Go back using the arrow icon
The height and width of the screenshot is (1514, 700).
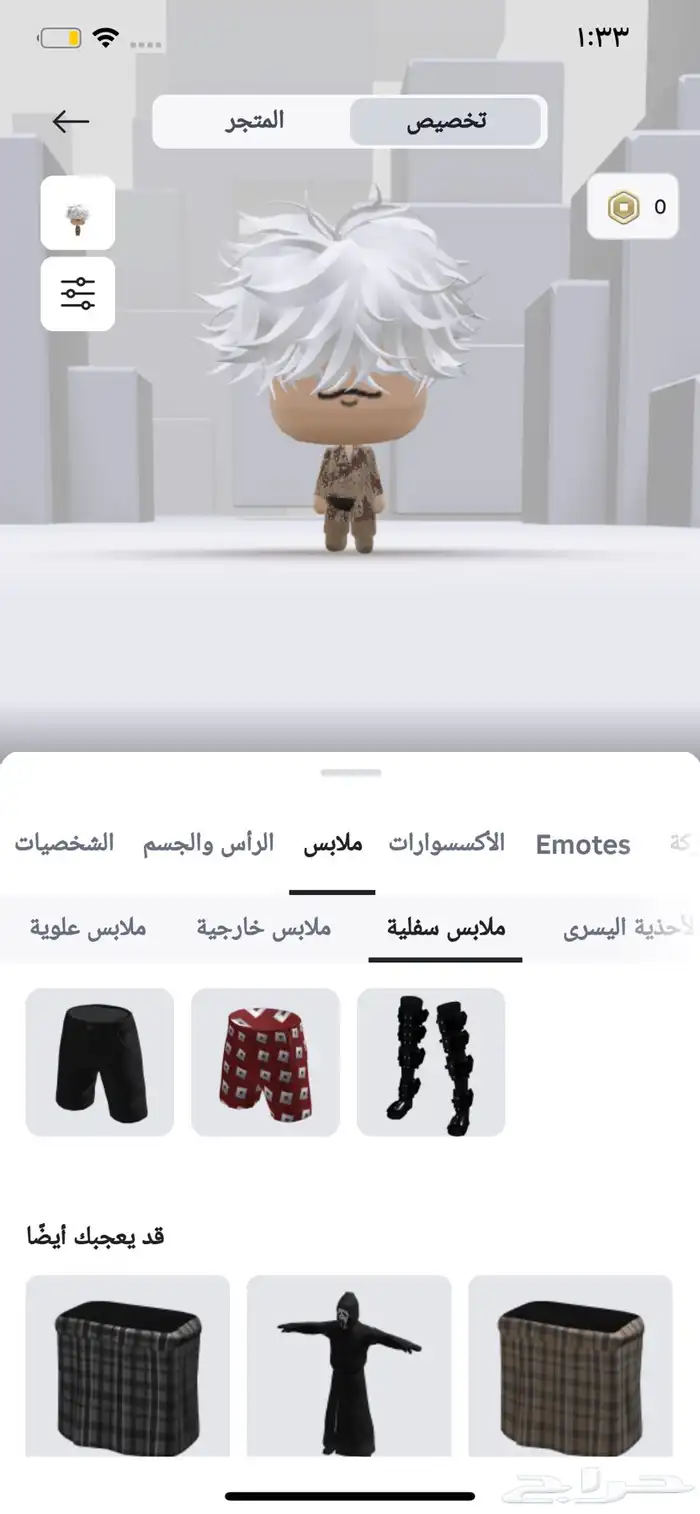click(x=71, y=122)
